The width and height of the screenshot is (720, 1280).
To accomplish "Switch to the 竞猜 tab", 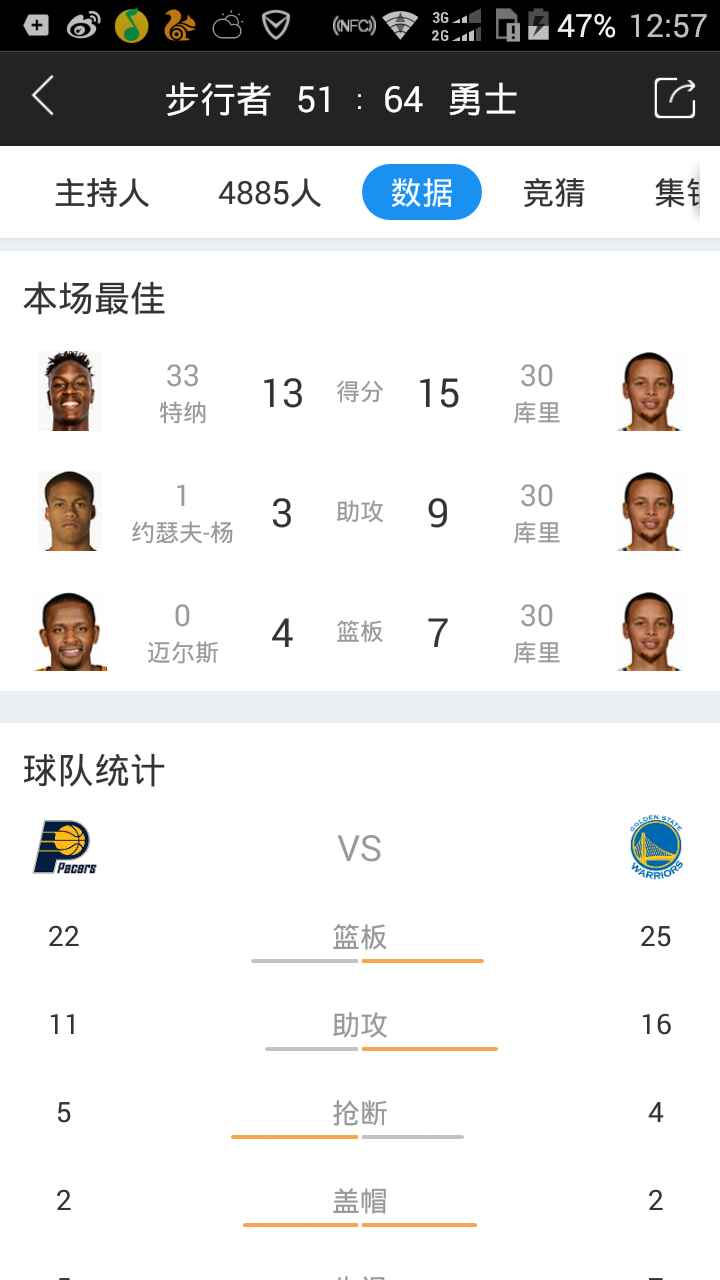I will pos(553,192).
